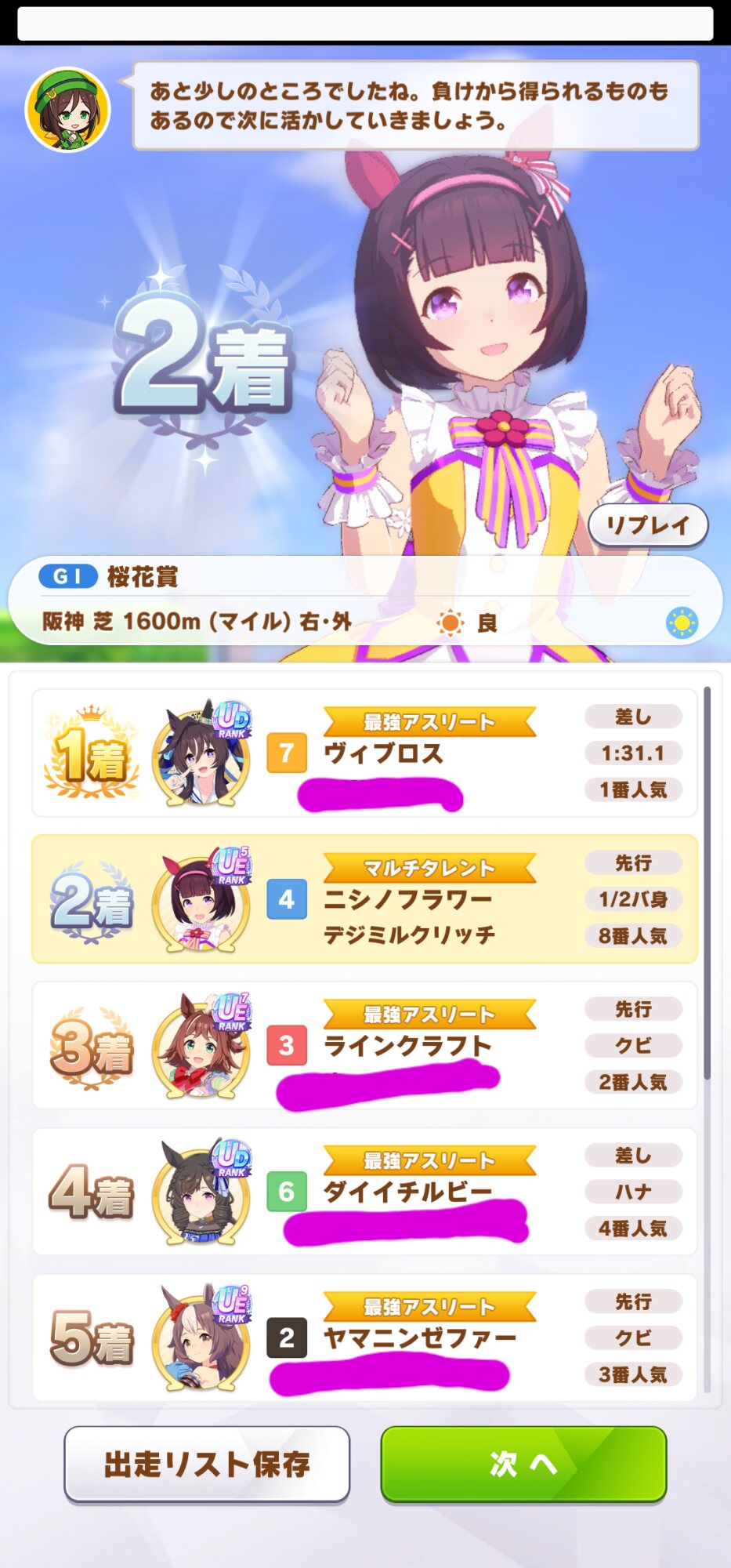Open the 2nd place ニシノフラワー result row
Viewport: 731px width, 1568px height.
click(364, 899)
